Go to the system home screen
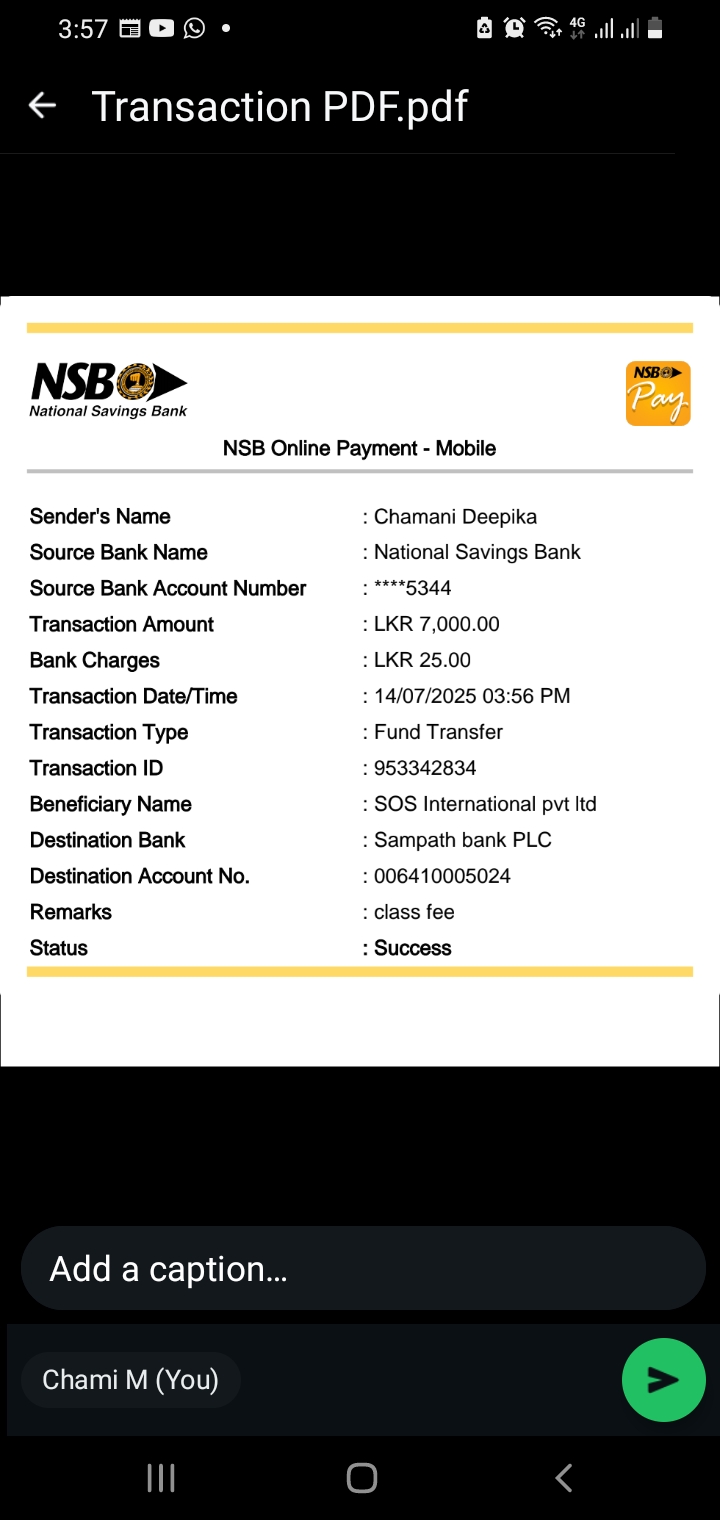 [361, 1478]
